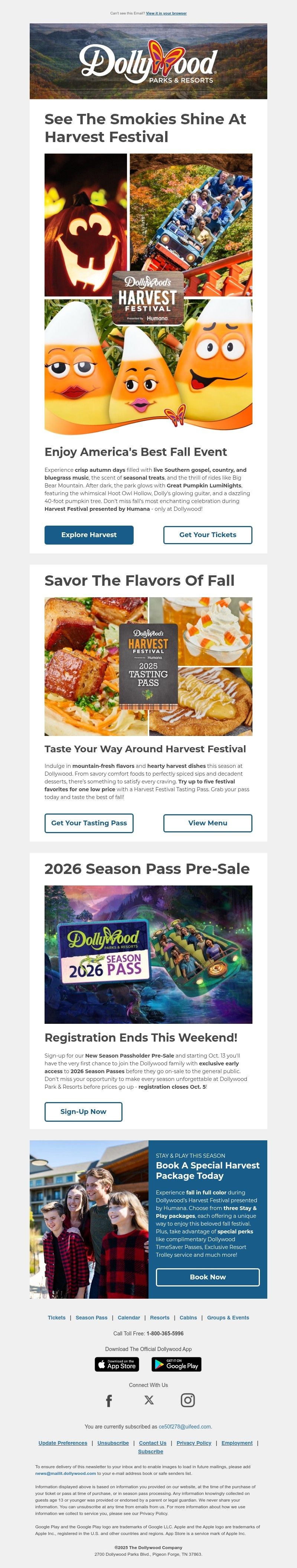
Task: Open the Tickets footer link
Action: tap(56, 1317)
